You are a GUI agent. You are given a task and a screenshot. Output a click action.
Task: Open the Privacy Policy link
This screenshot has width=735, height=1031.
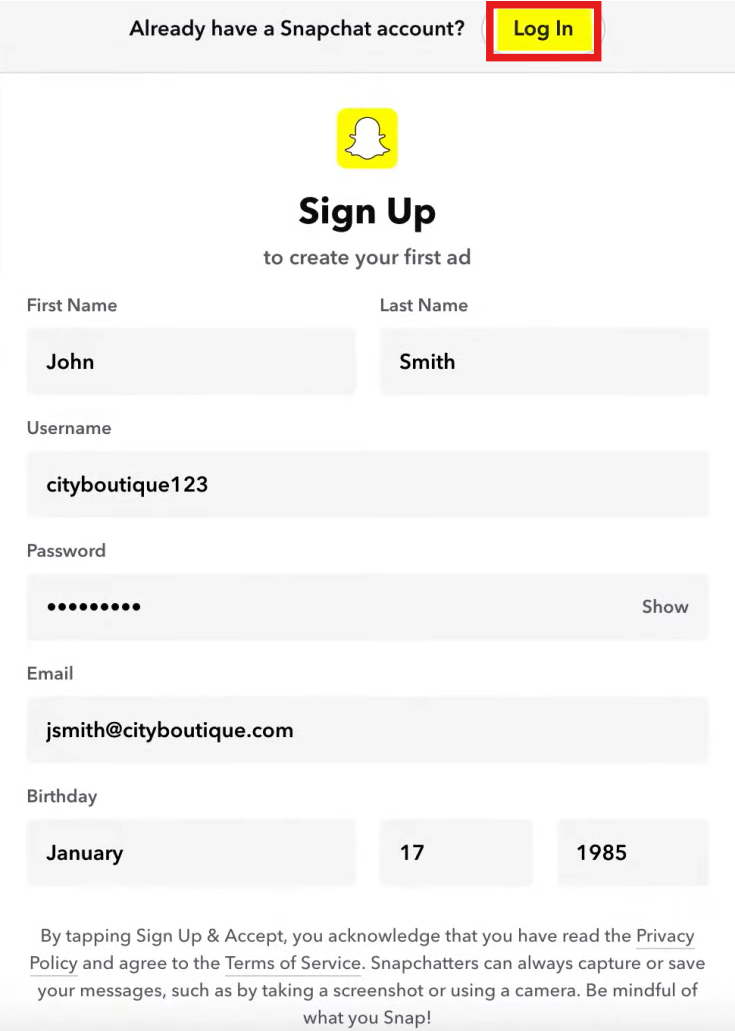[x=664, y=937]
